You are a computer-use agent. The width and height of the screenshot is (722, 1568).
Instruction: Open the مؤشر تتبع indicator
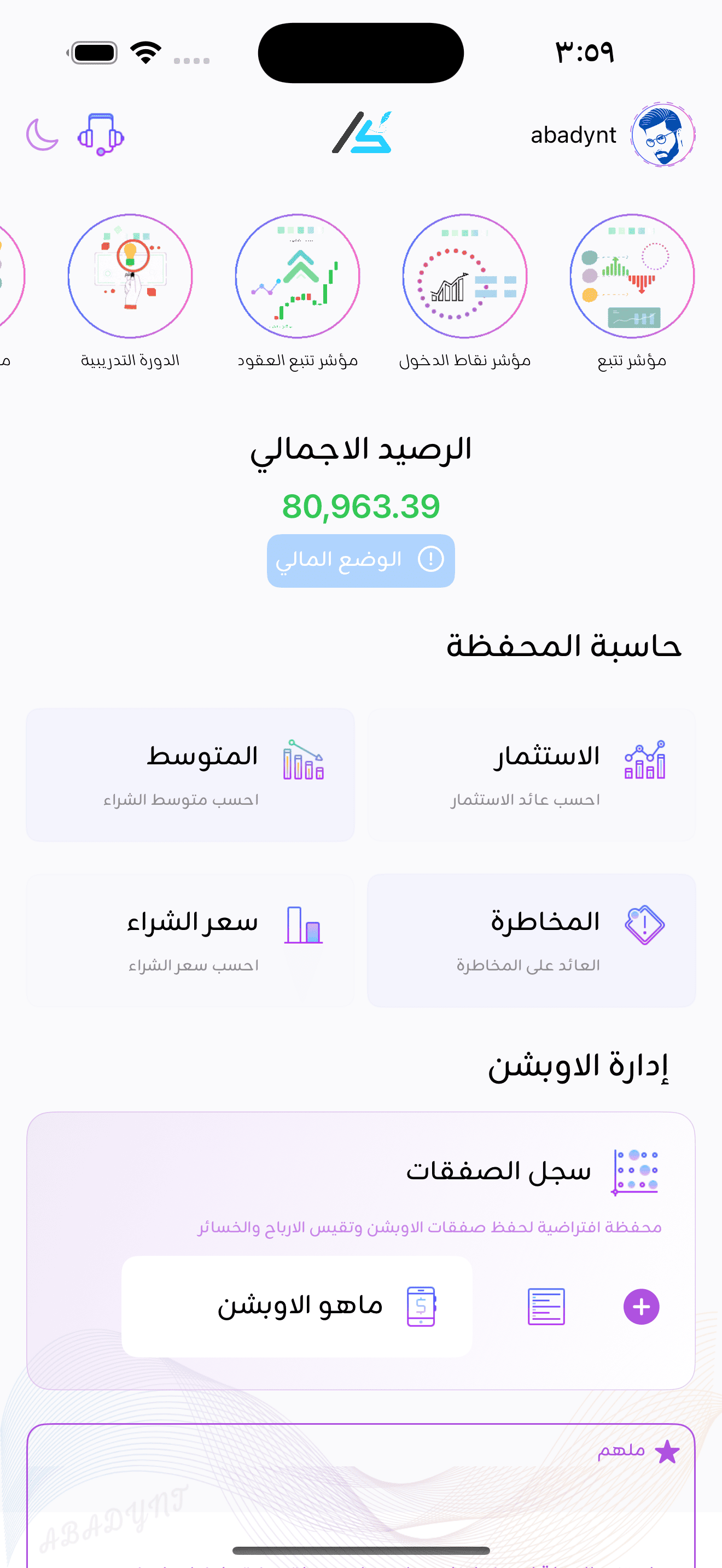632,276
